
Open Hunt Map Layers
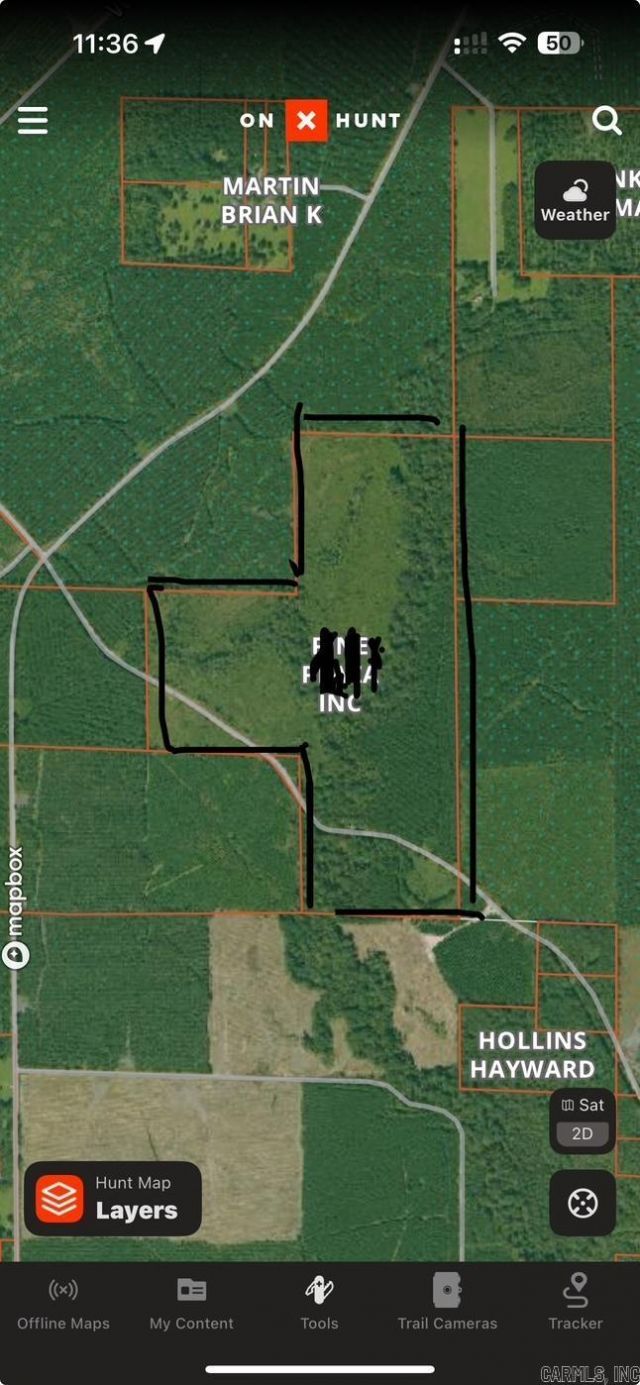(113, 1198)
